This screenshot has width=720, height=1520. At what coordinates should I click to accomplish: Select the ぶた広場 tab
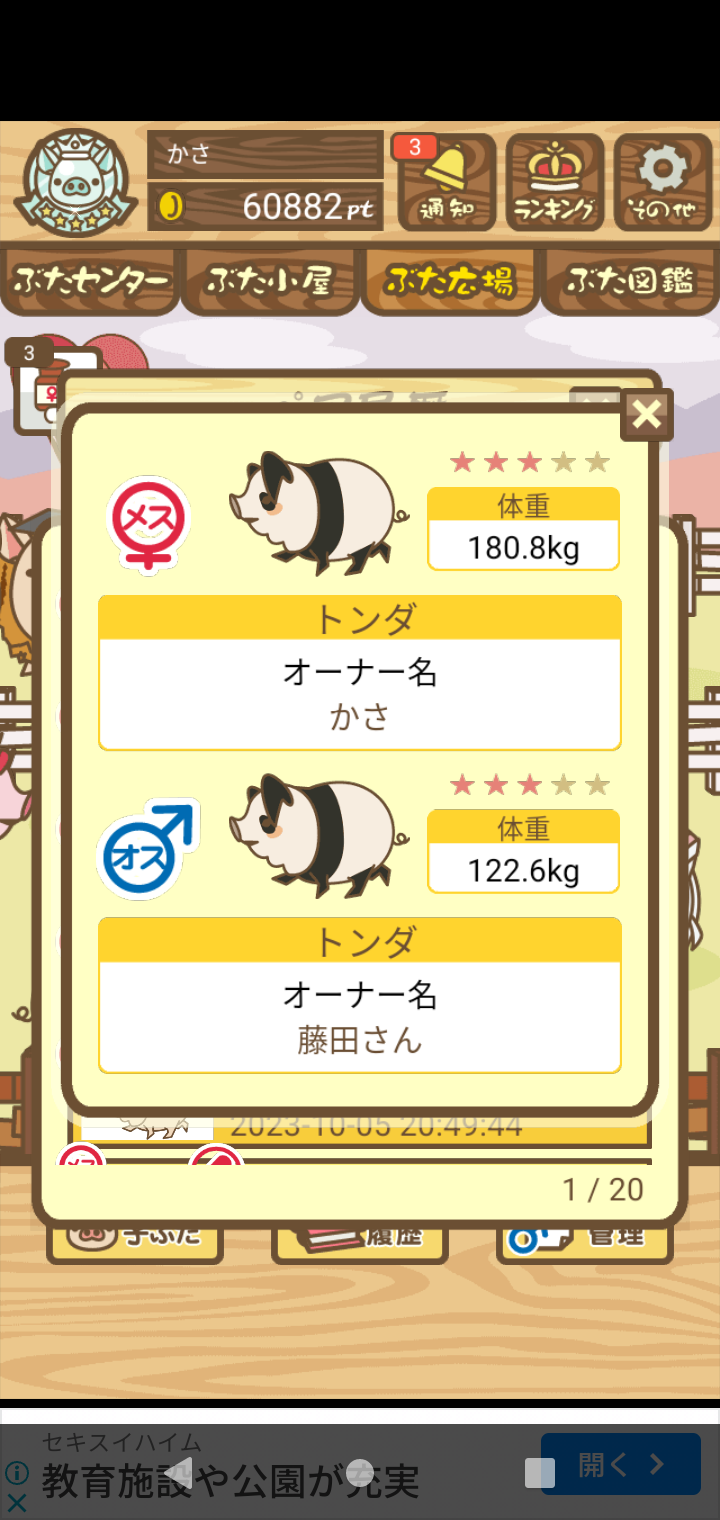coord(450,281)
